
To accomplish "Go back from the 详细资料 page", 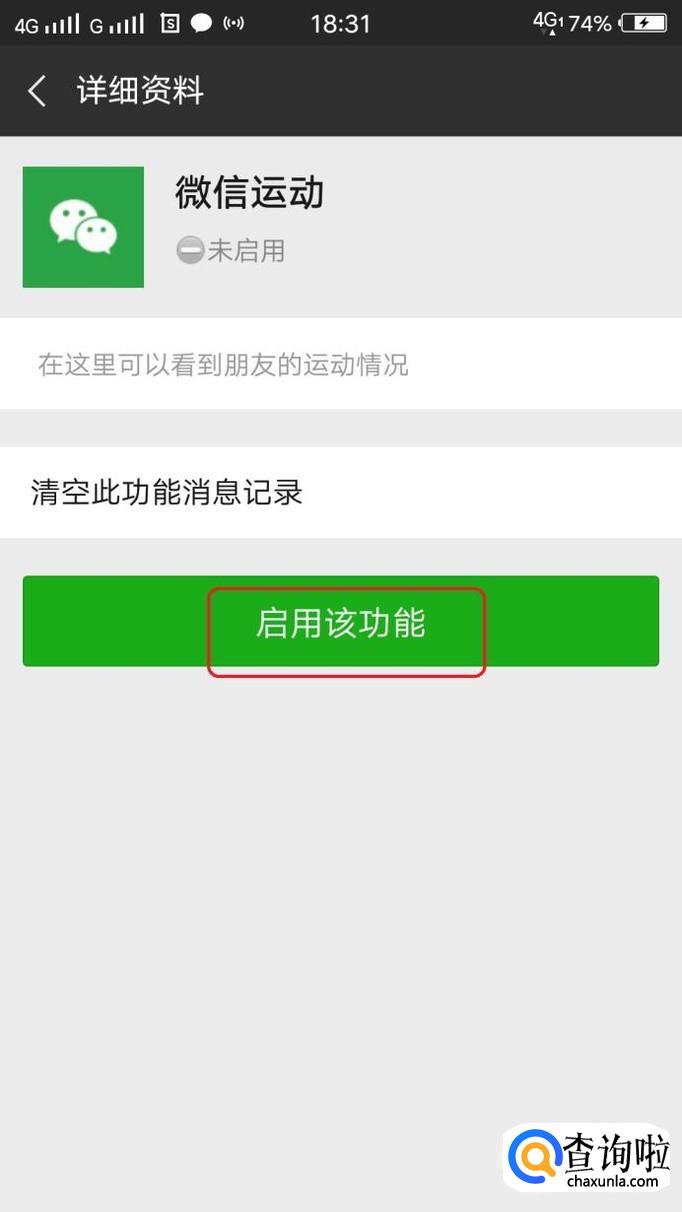I will (x=37, y=91).
